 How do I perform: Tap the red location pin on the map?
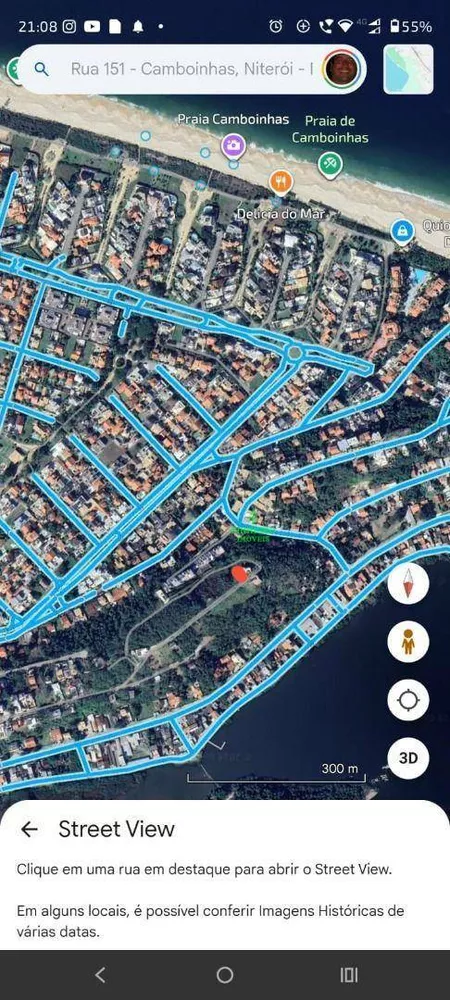point(239,573)
